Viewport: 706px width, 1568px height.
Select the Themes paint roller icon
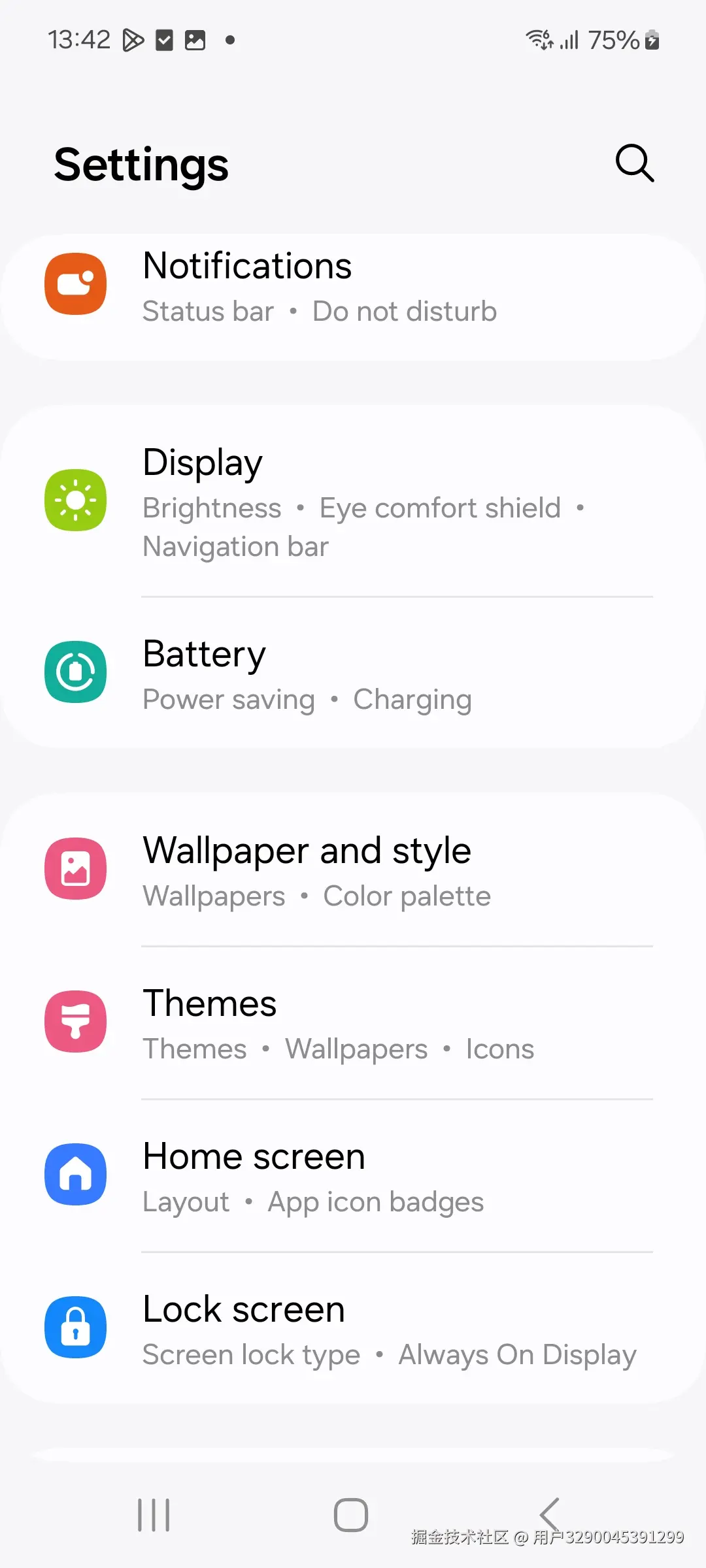(x=75, y=1022)
